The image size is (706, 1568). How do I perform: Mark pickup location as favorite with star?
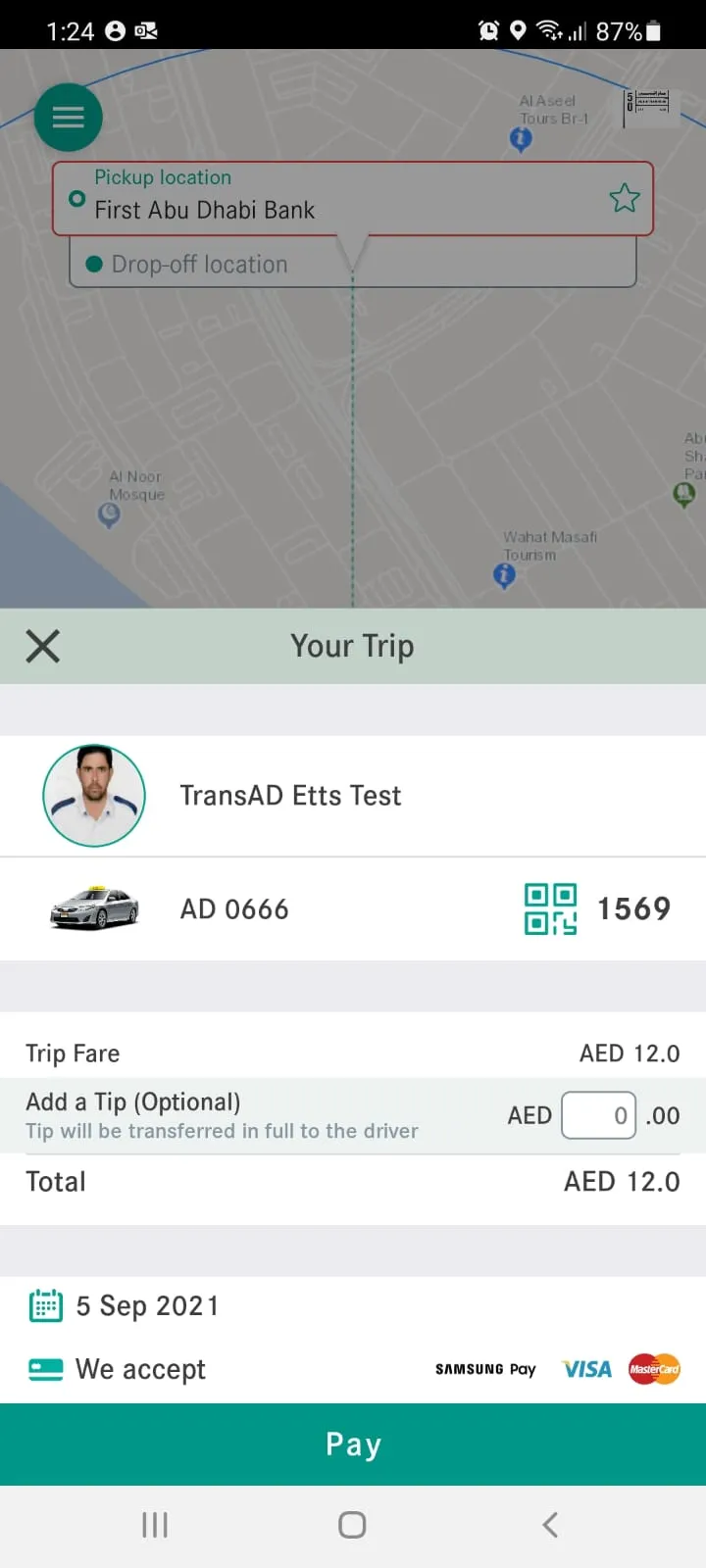coord(625,198)
